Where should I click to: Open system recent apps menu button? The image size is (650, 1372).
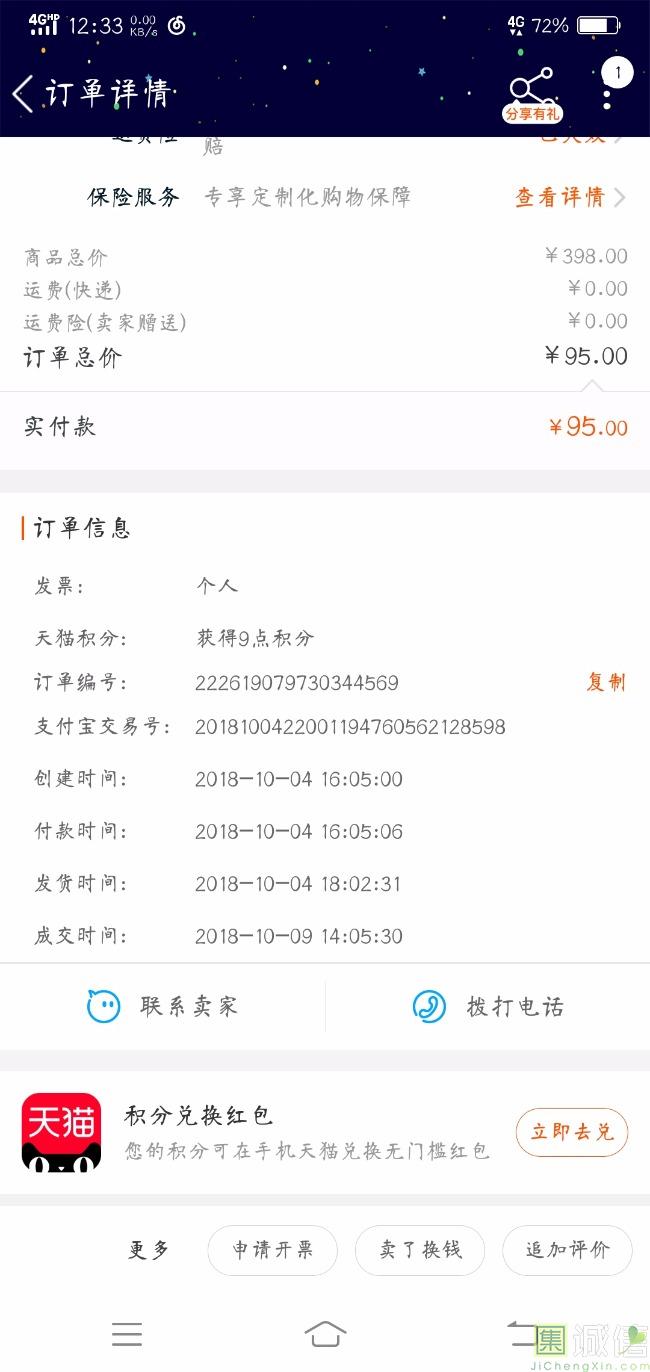point(127,1334)
